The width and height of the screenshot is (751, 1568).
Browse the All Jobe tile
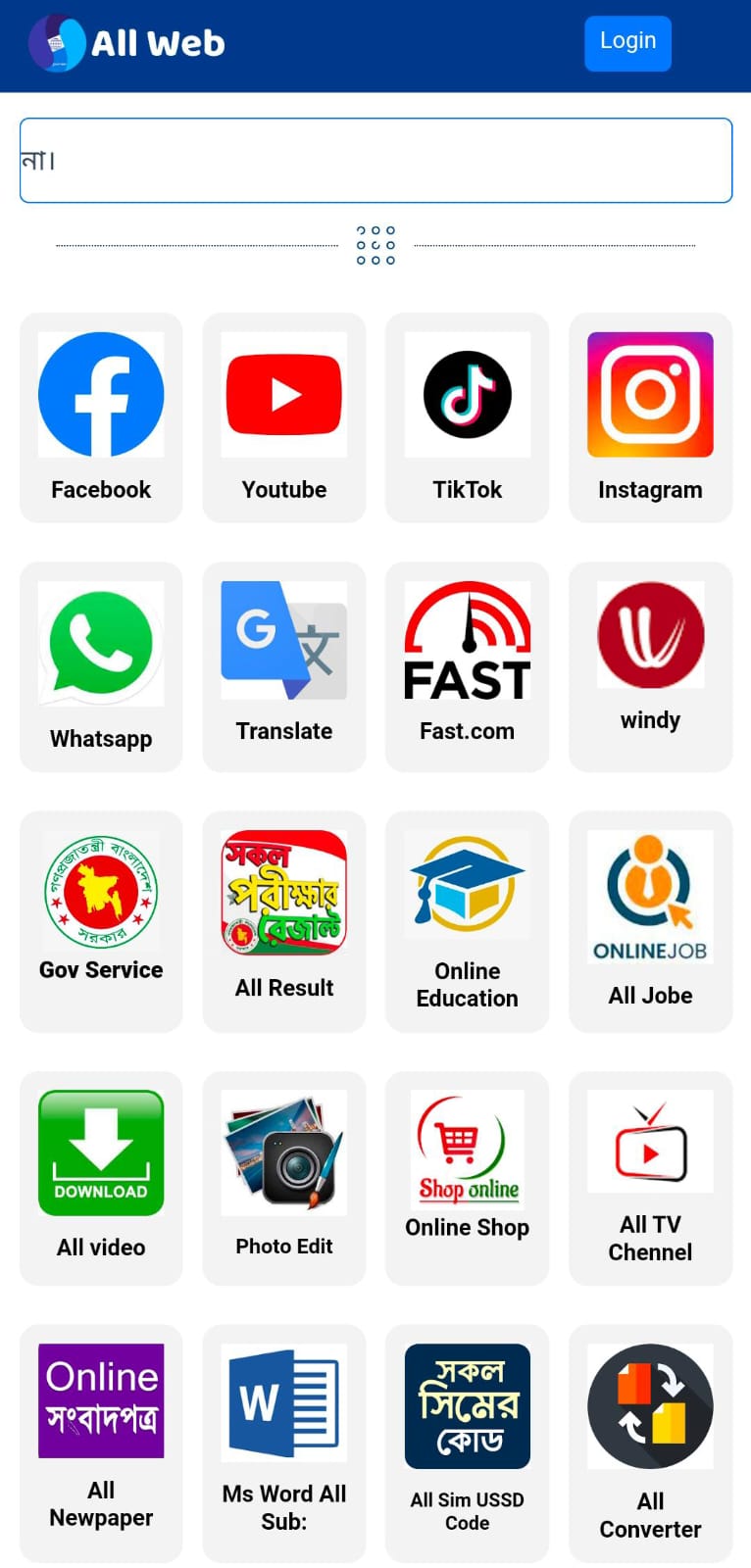[x=650, y=921]
